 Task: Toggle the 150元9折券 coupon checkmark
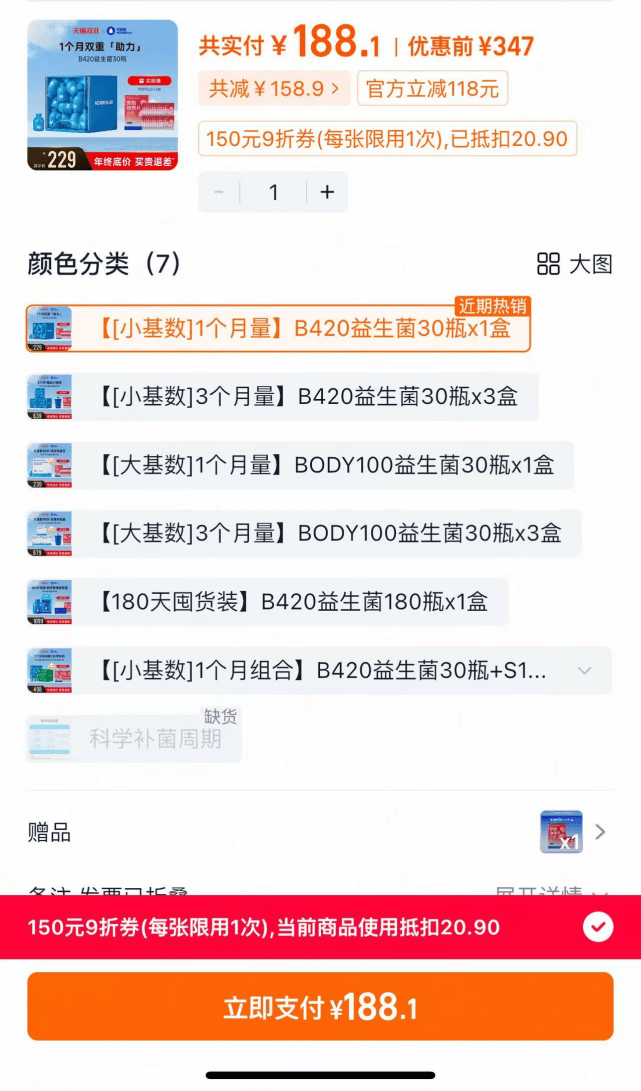[x=598, y=927]
